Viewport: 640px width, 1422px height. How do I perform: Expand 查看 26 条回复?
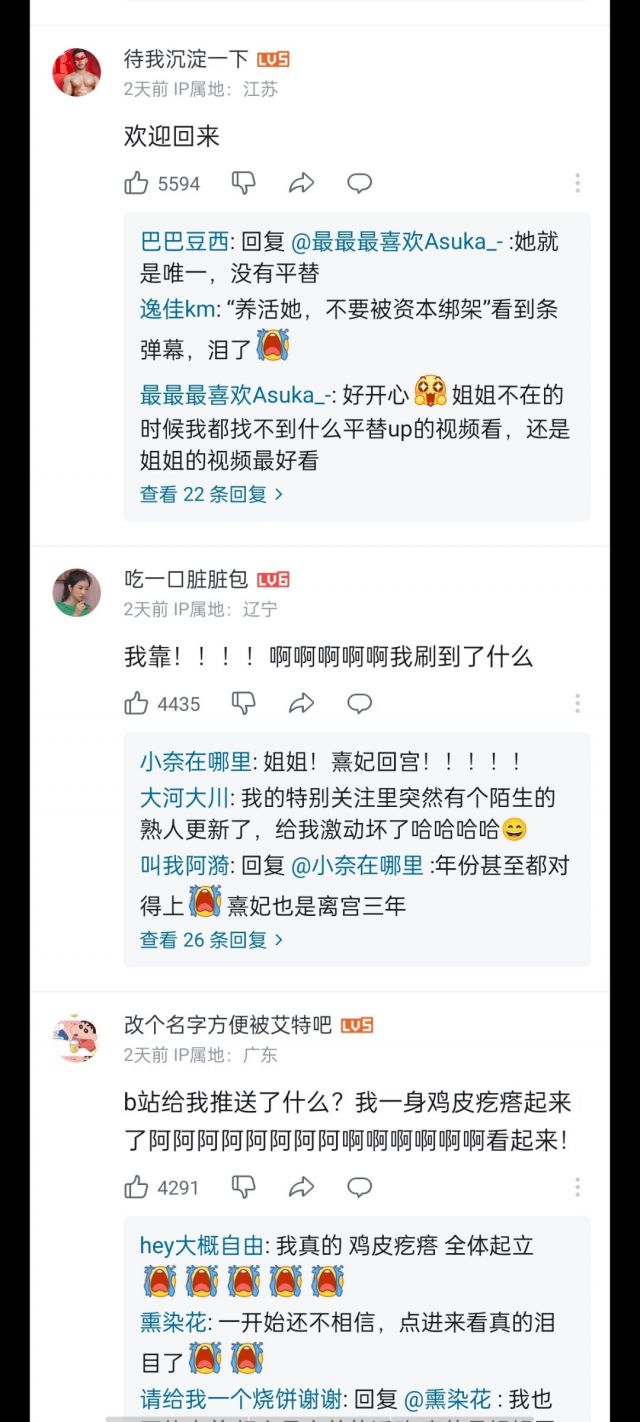211,940
